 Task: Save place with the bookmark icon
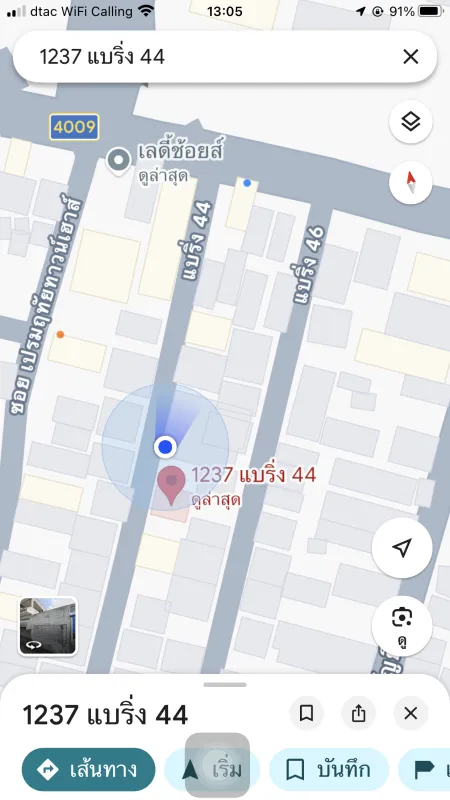pyautogui.click(x=306, y=713)
